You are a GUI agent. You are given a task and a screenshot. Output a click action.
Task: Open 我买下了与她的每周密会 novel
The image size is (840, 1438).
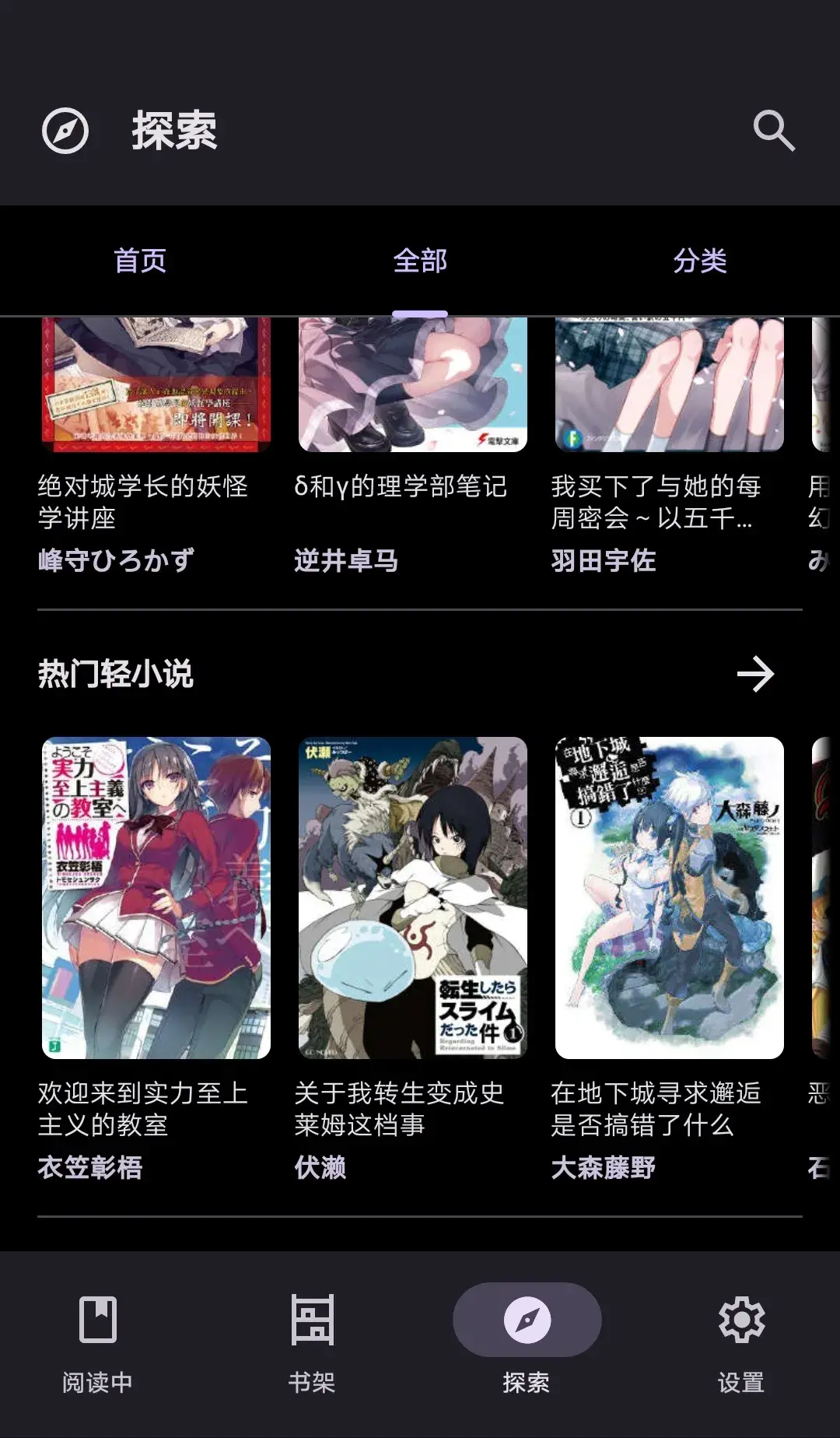click(669, 389)
